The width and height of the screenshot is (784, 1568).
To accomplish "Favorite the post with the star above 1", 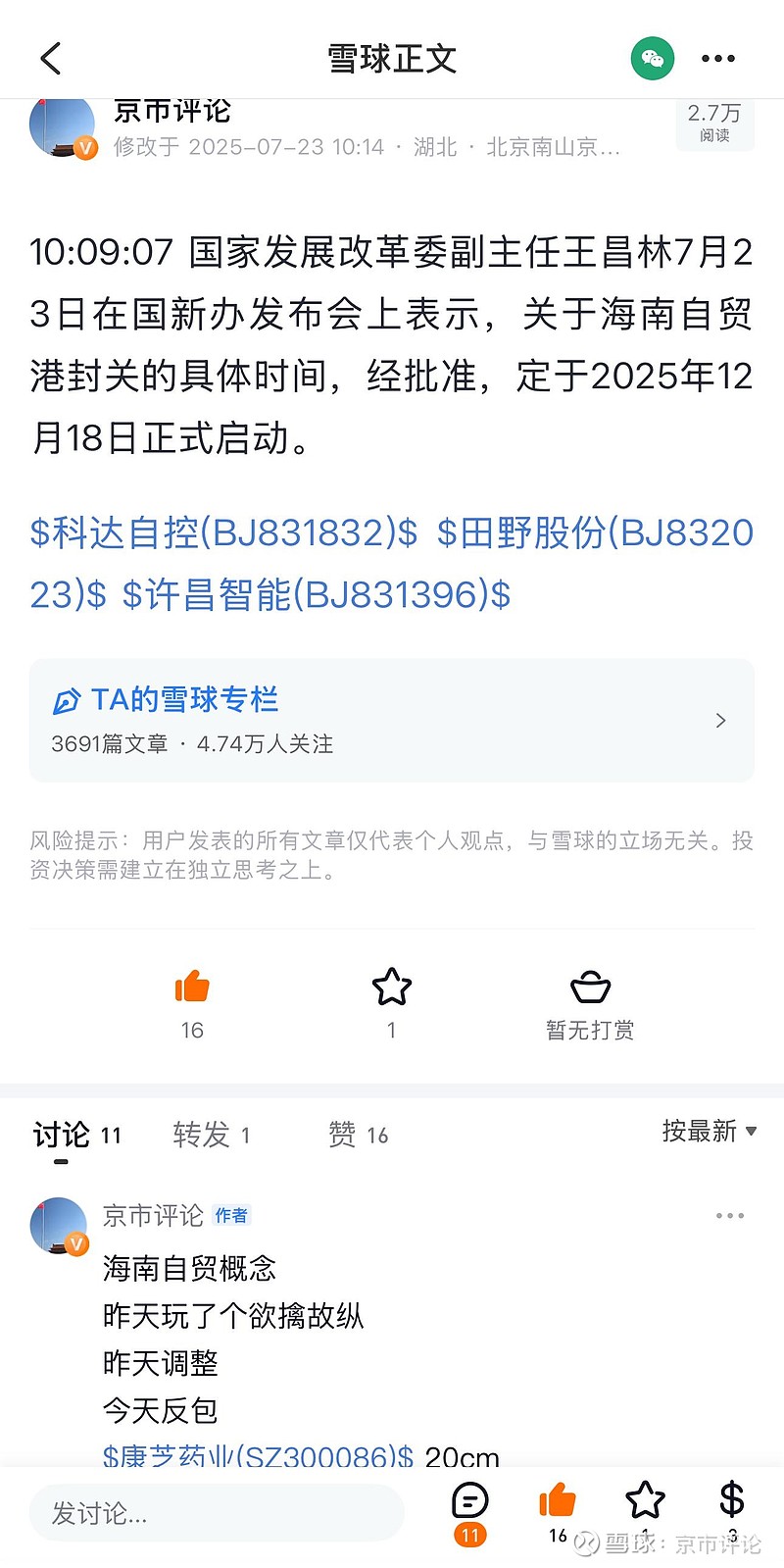I will [392, 986].
